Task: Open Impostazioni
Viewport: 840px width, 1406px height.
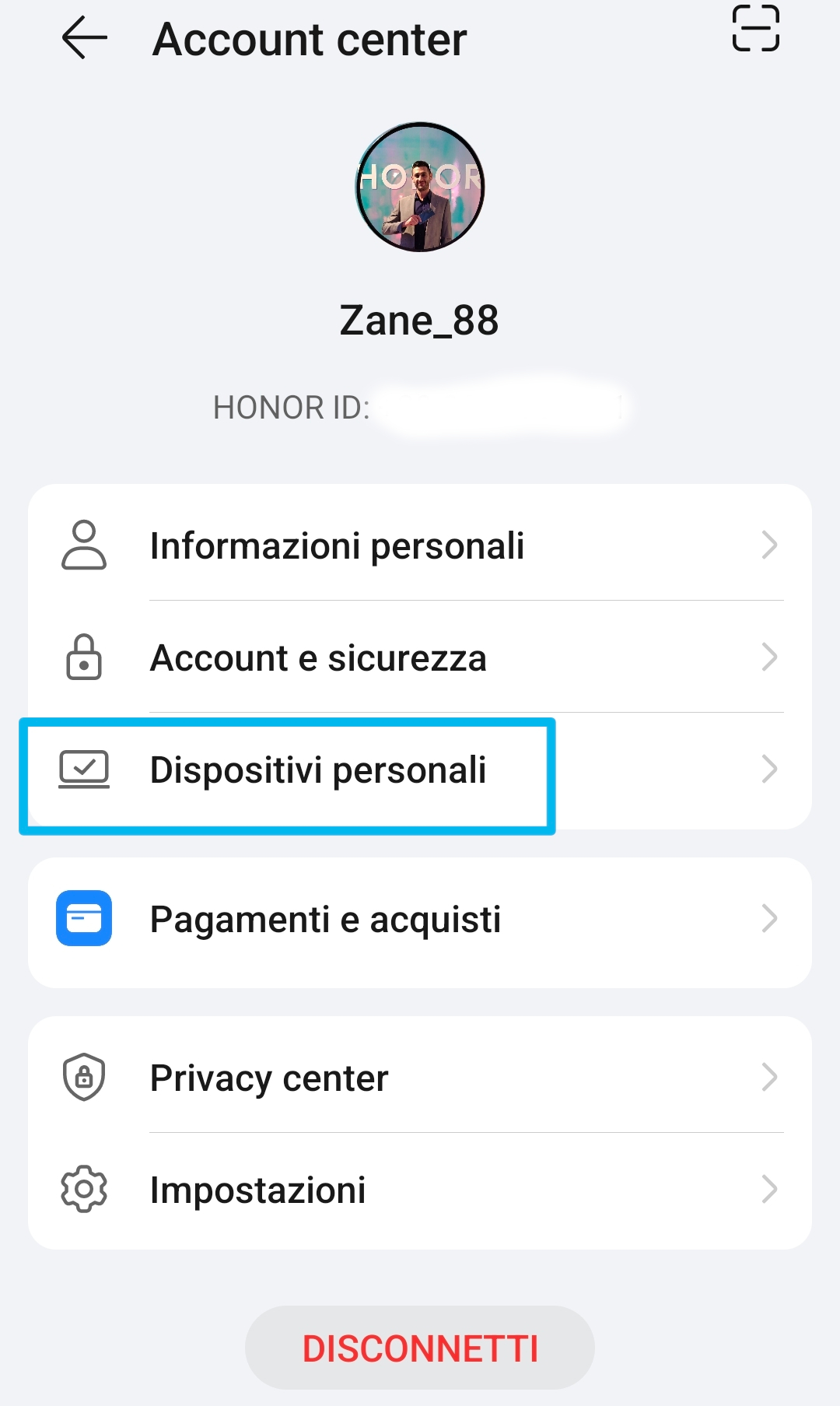Action: (420, 1190)
